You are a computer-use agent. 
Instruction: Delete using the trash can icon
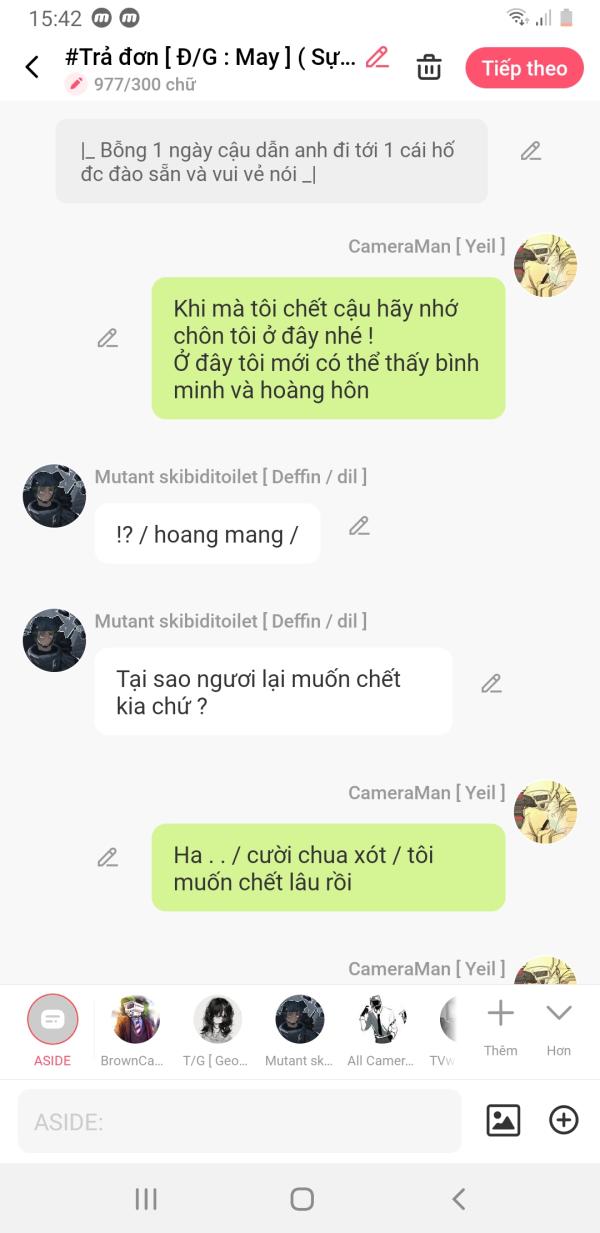click(x=429, y=67)
